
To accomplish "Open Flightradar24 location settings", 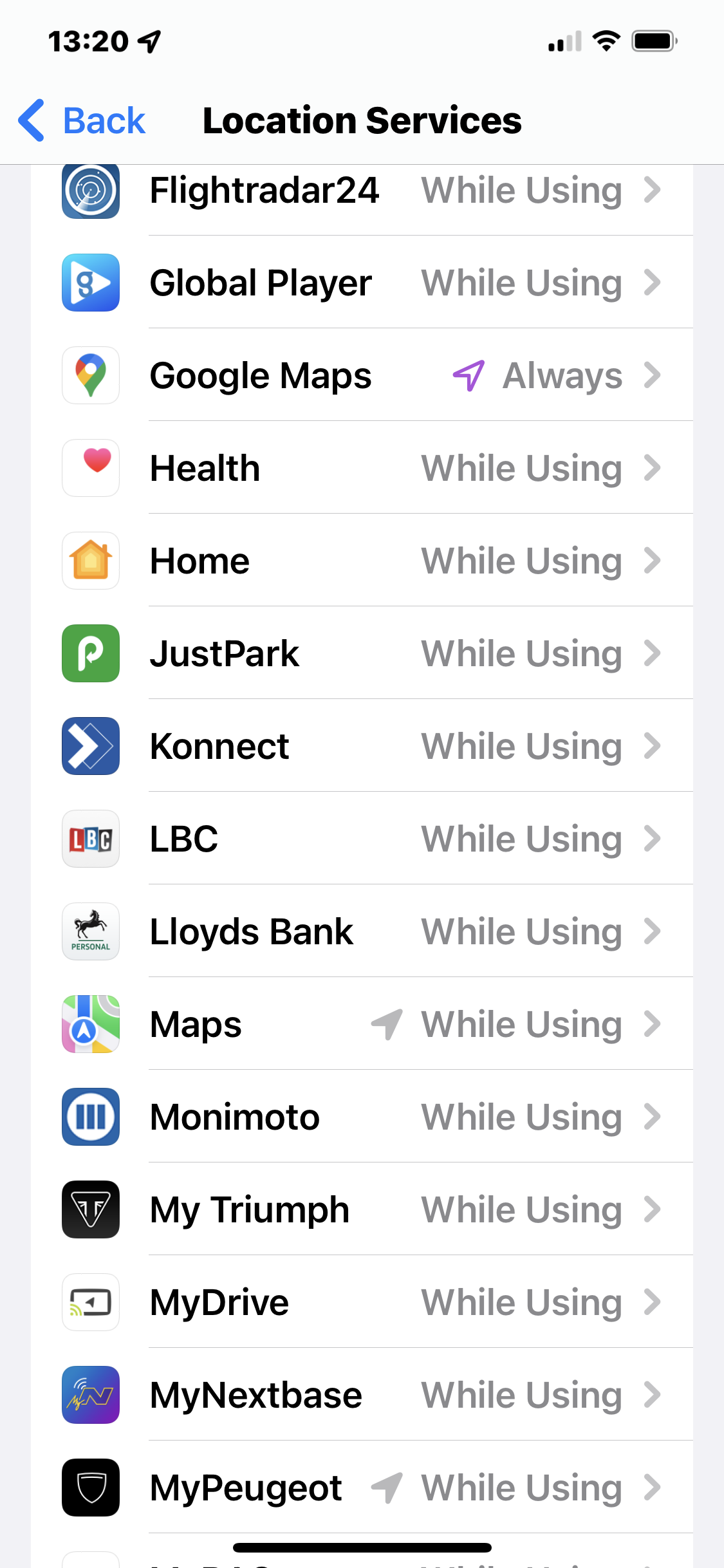I will pos(362,191).
